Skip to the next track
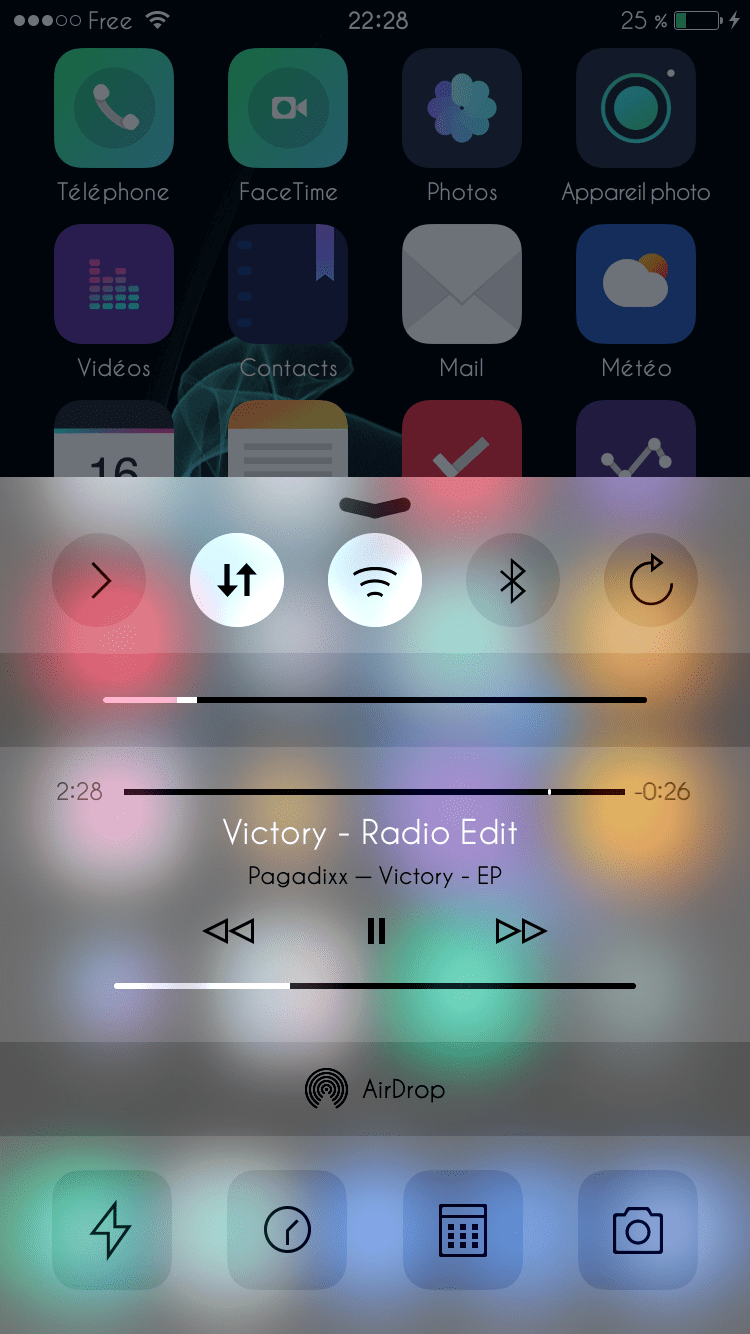The width and height of the screenshot is (750, 1334). pyautogui.click(x=521, y=931)
